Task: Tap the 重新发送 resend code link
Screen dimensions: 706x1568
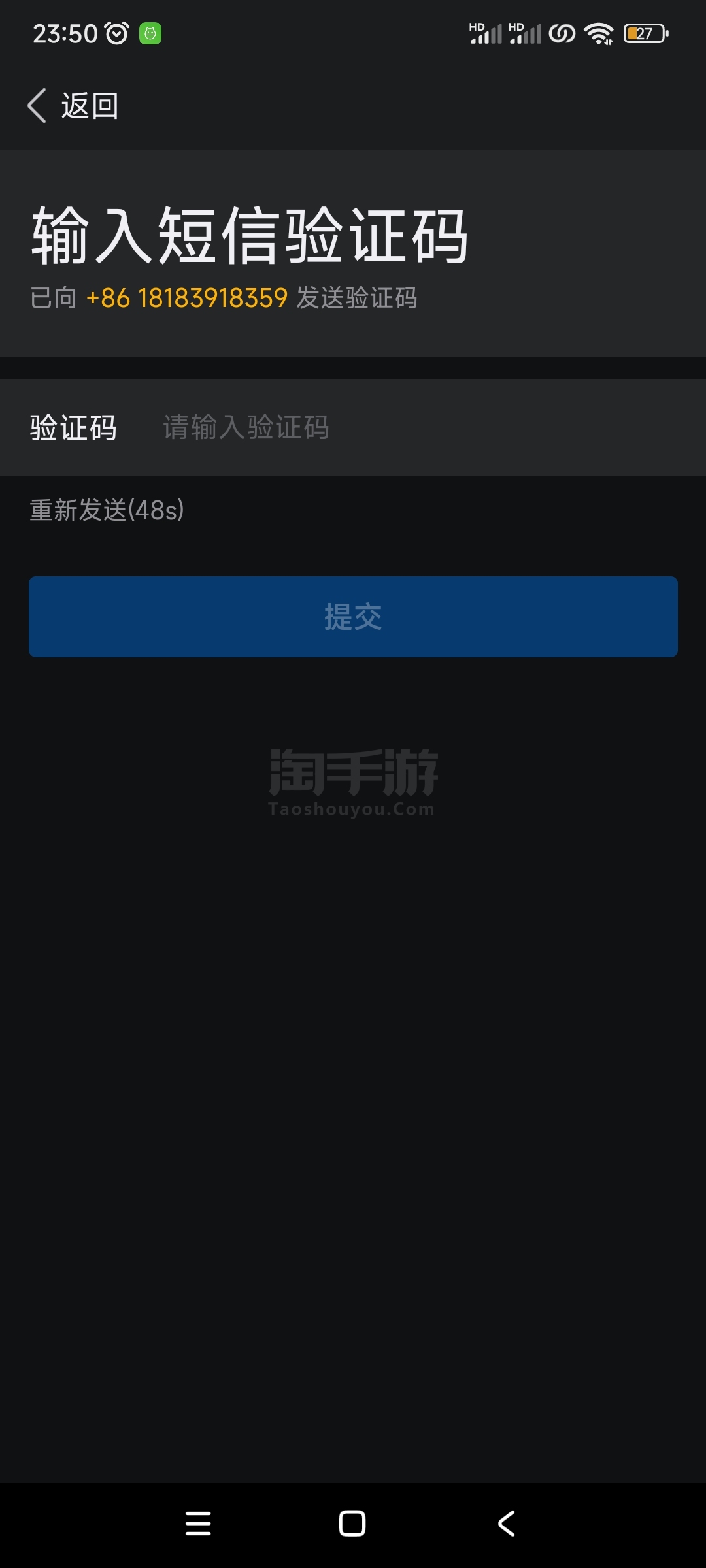Action: coord(107,510)
